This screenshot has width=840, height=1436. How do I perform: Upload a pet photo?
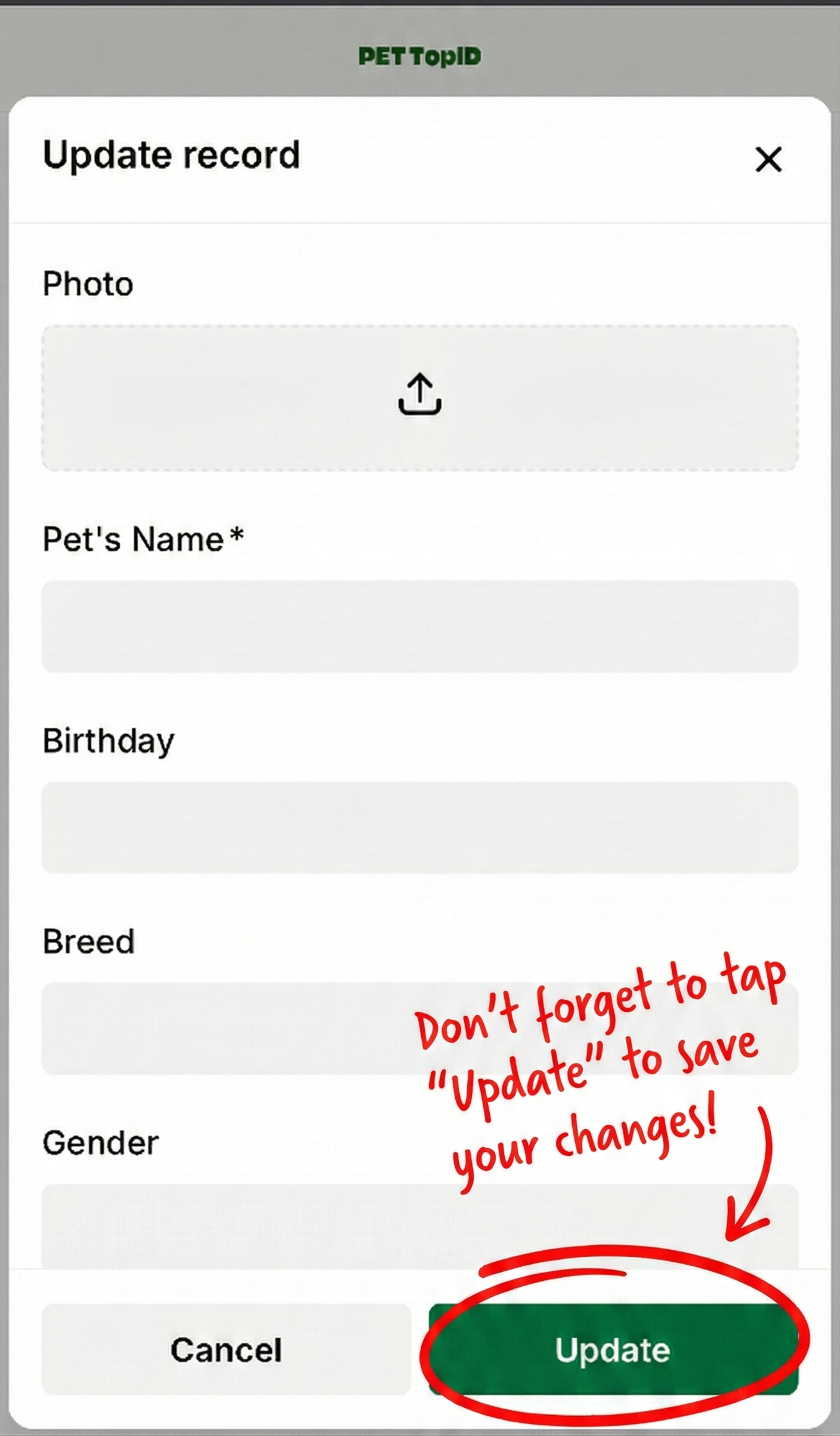point(419,397)
